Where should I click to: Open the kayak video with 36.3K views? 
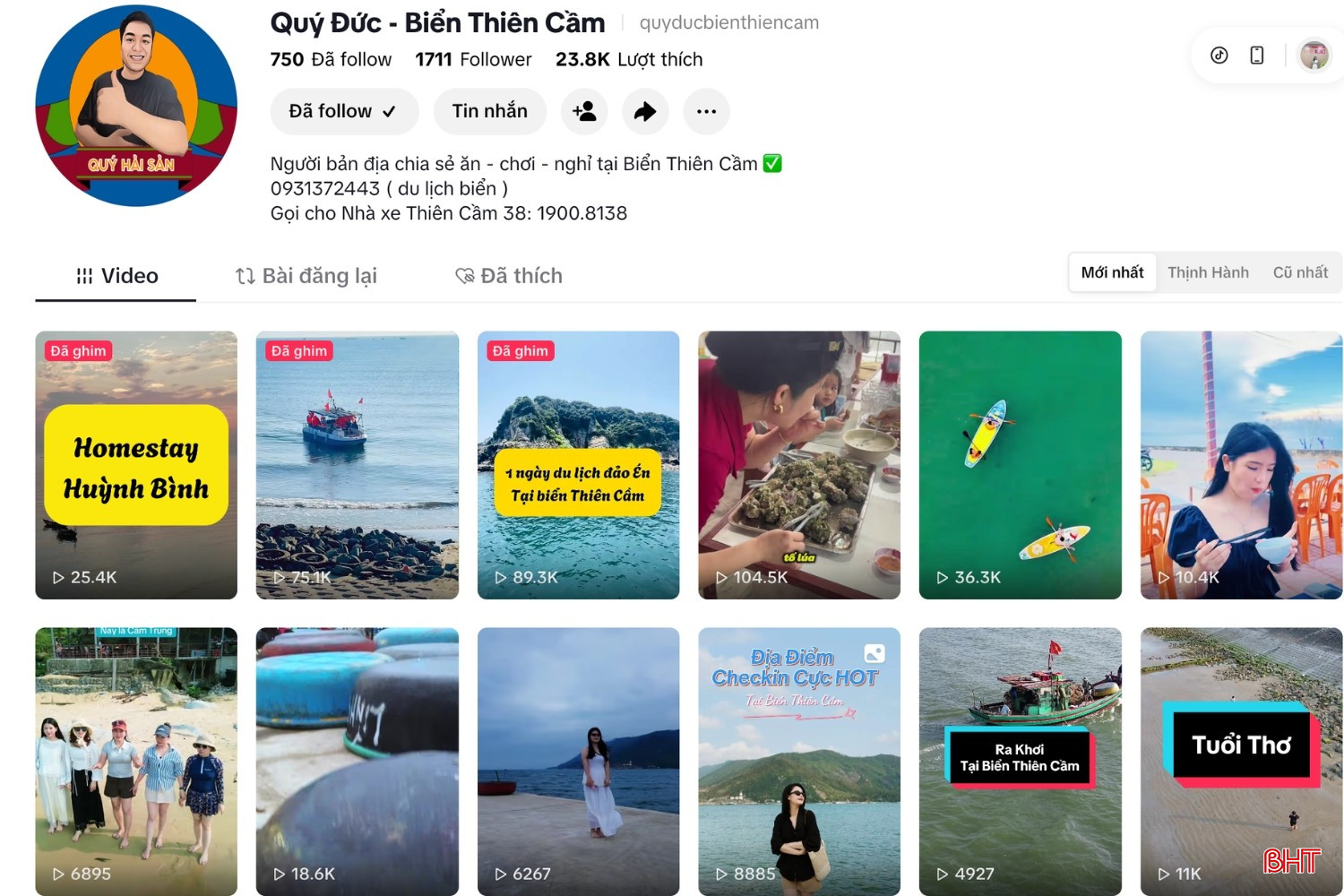pyautogui.click(x=1020, y=465)
